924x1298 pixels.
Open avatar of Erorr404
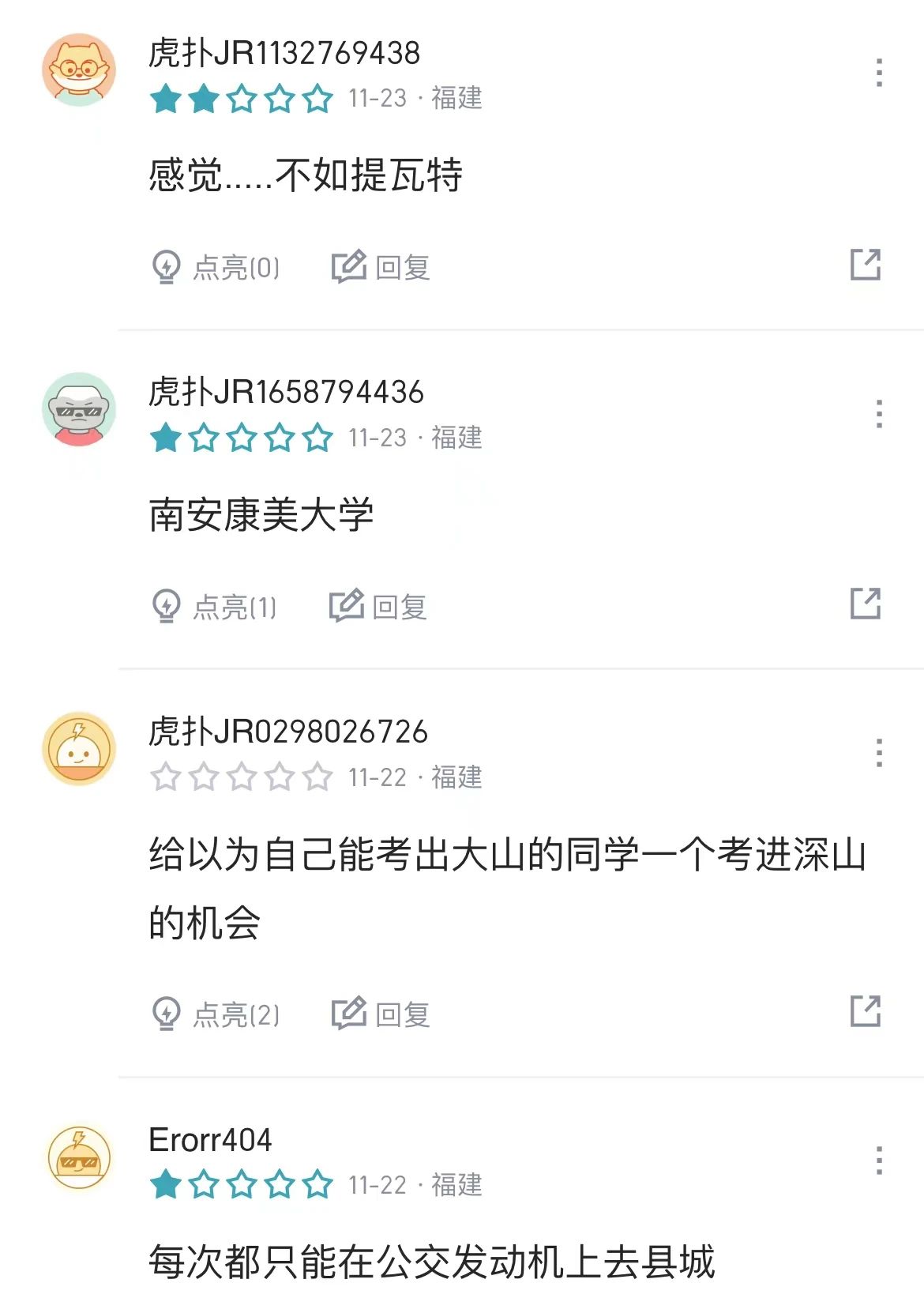coord(79,1158)
